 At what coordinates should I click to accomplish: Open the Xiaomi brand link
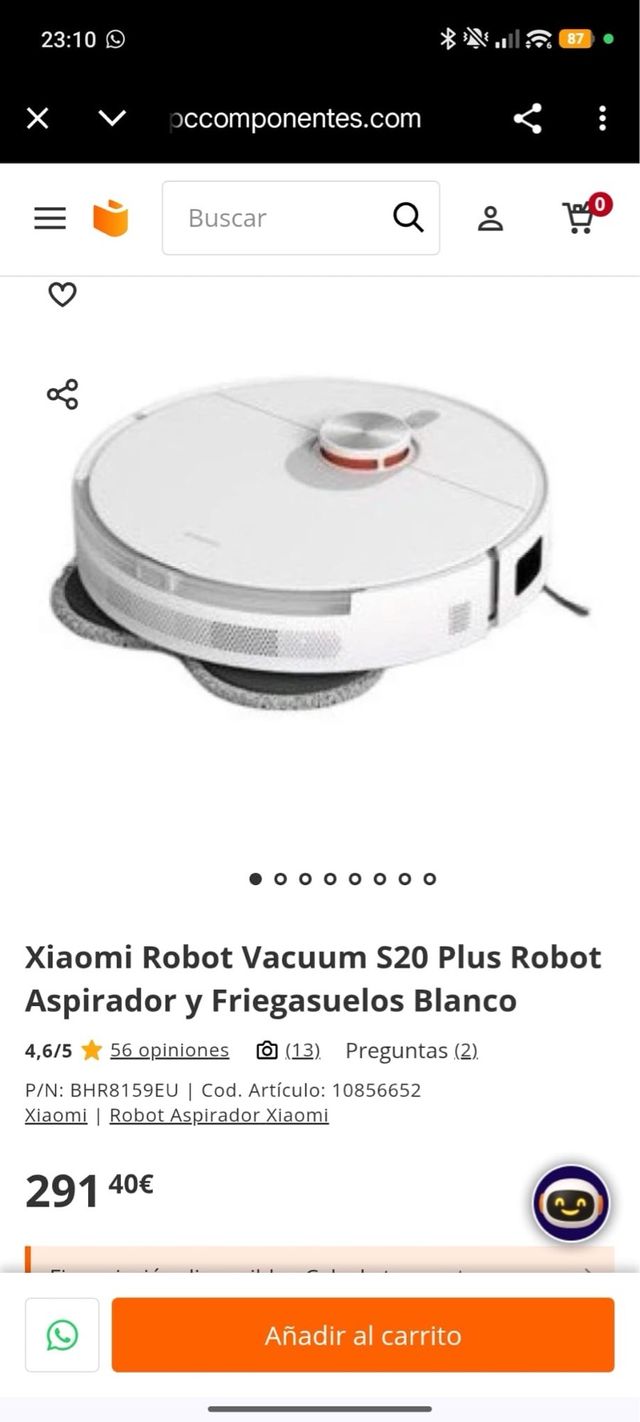click(x=56, y=1115)
